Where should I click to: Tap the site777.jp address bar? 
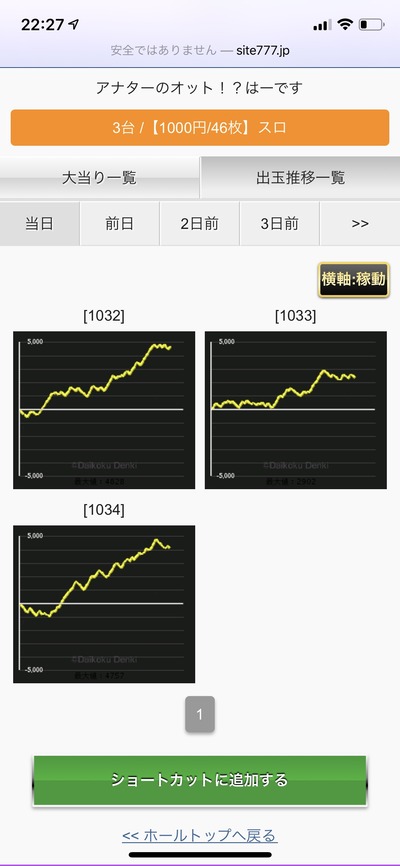(200, 51)
